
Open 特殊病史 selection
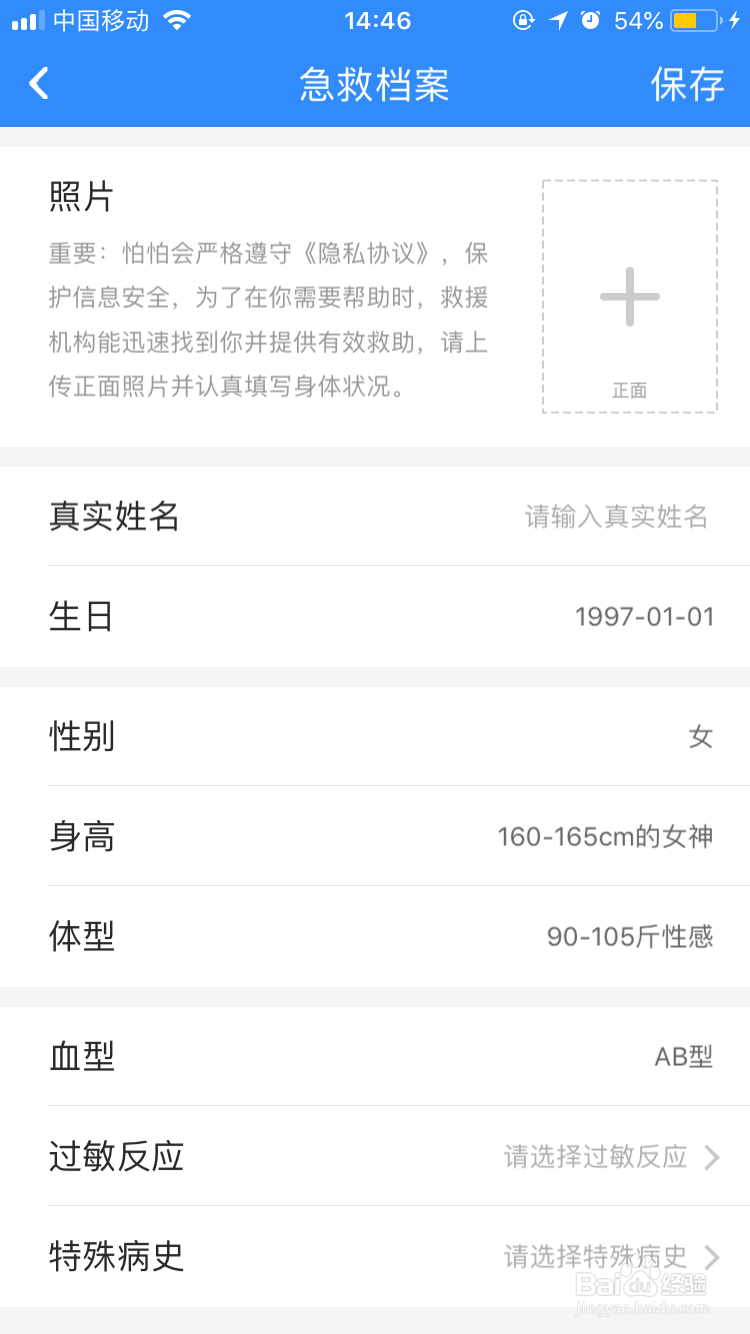375,1256
